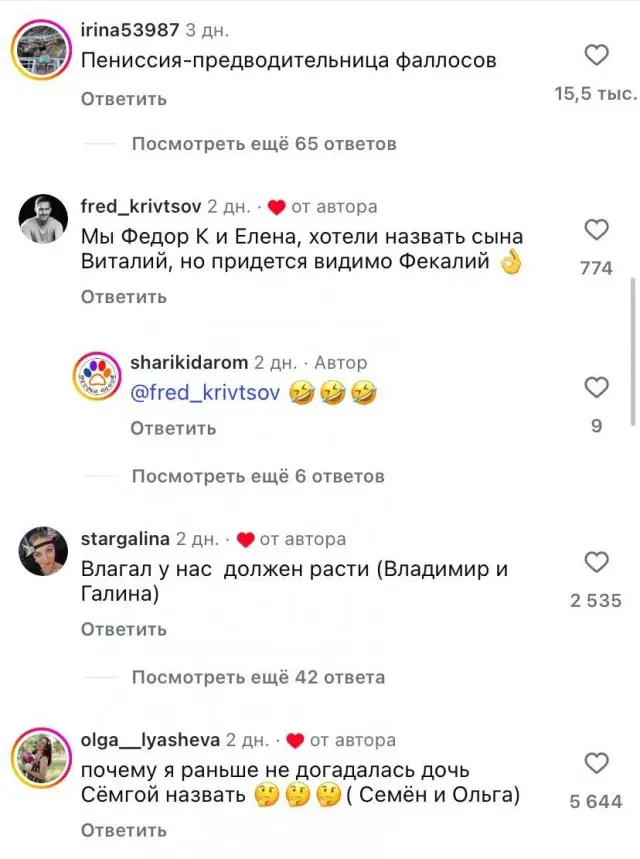This screenshot has height=859, width=640.
Task: Open irina53987's profile picture
Action: click(x=42, y=50)
